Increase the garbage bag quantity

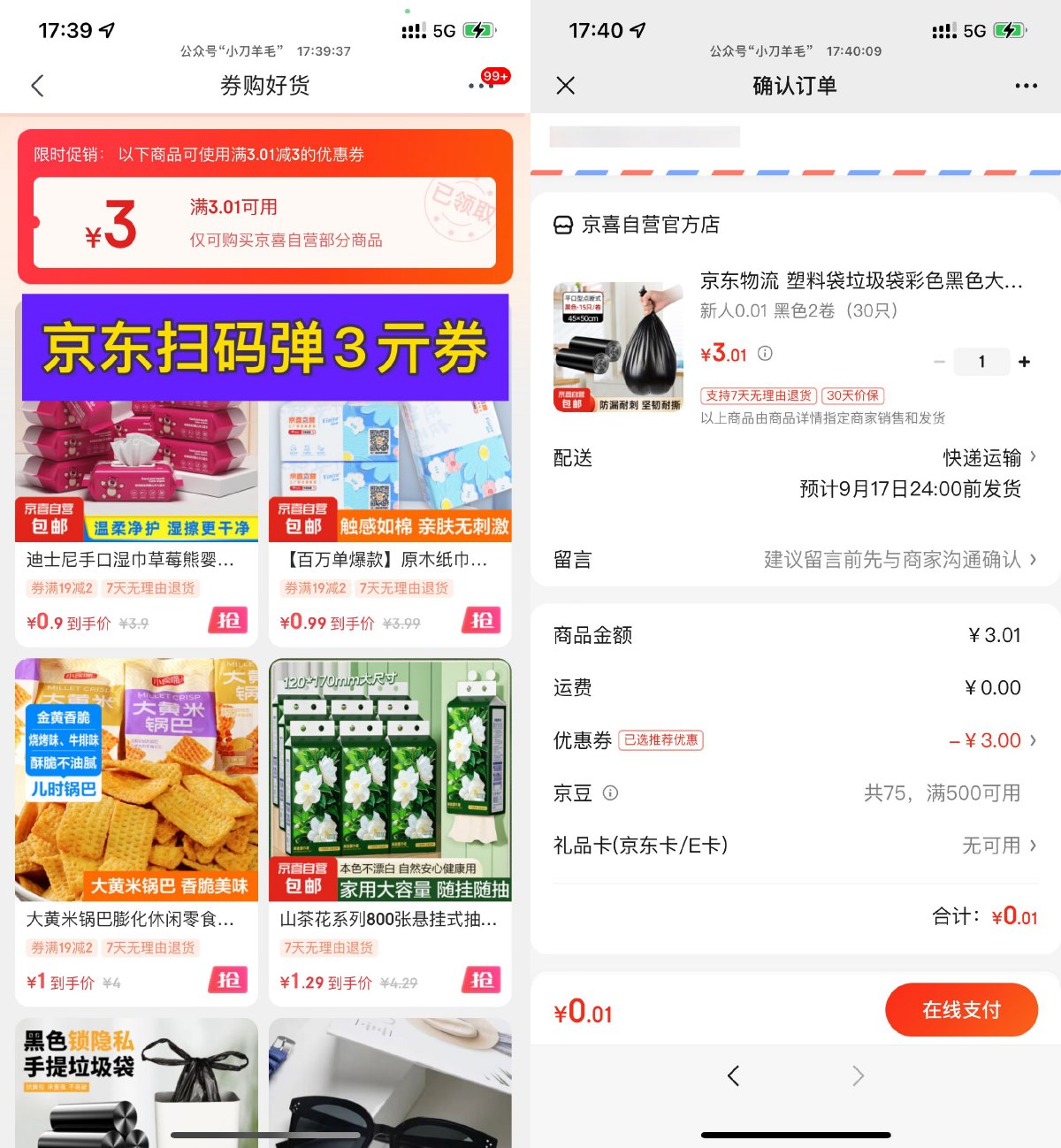pos(1024,362)
